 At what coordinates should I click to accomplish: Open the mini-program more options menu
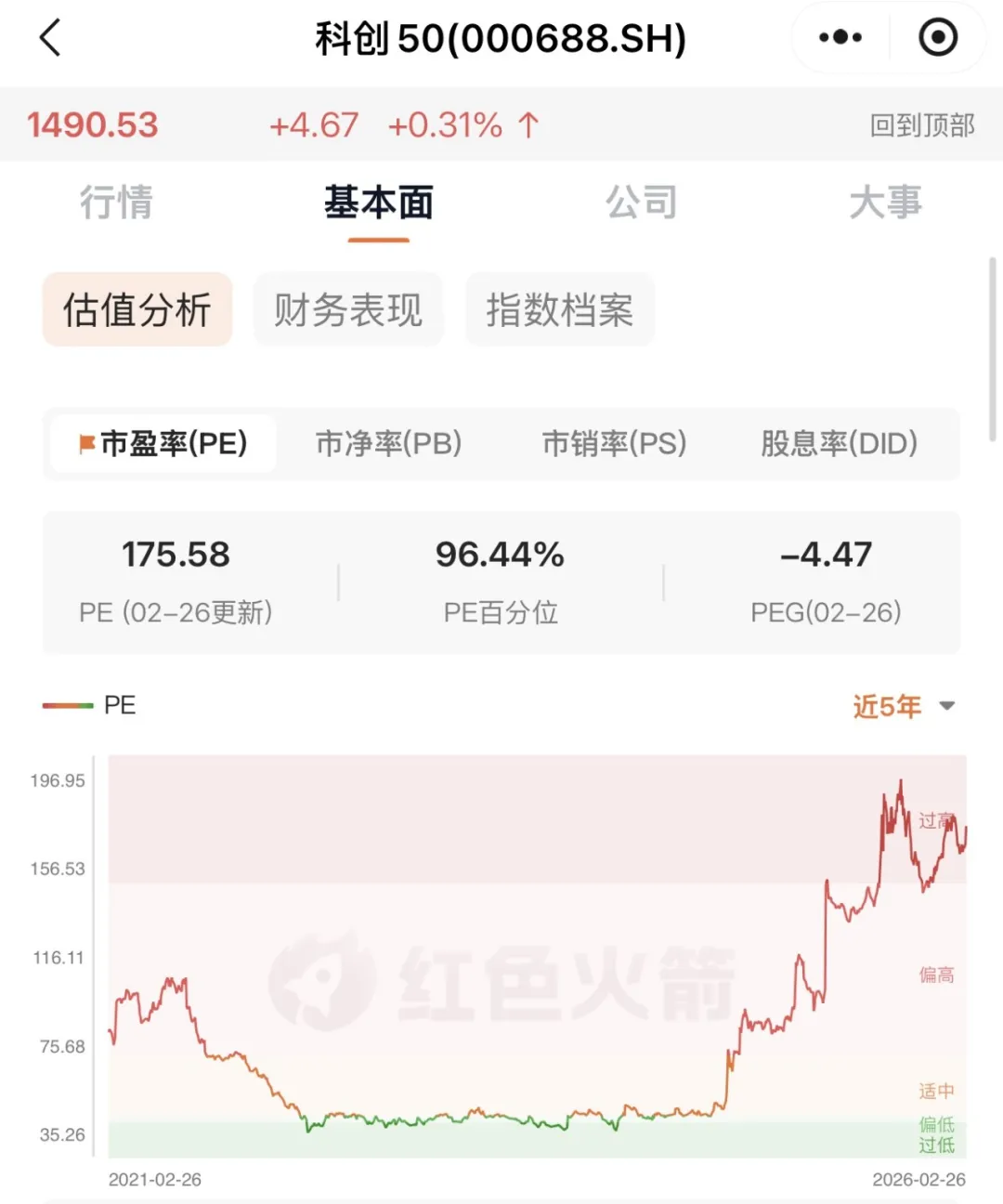(x=840, y=38)
